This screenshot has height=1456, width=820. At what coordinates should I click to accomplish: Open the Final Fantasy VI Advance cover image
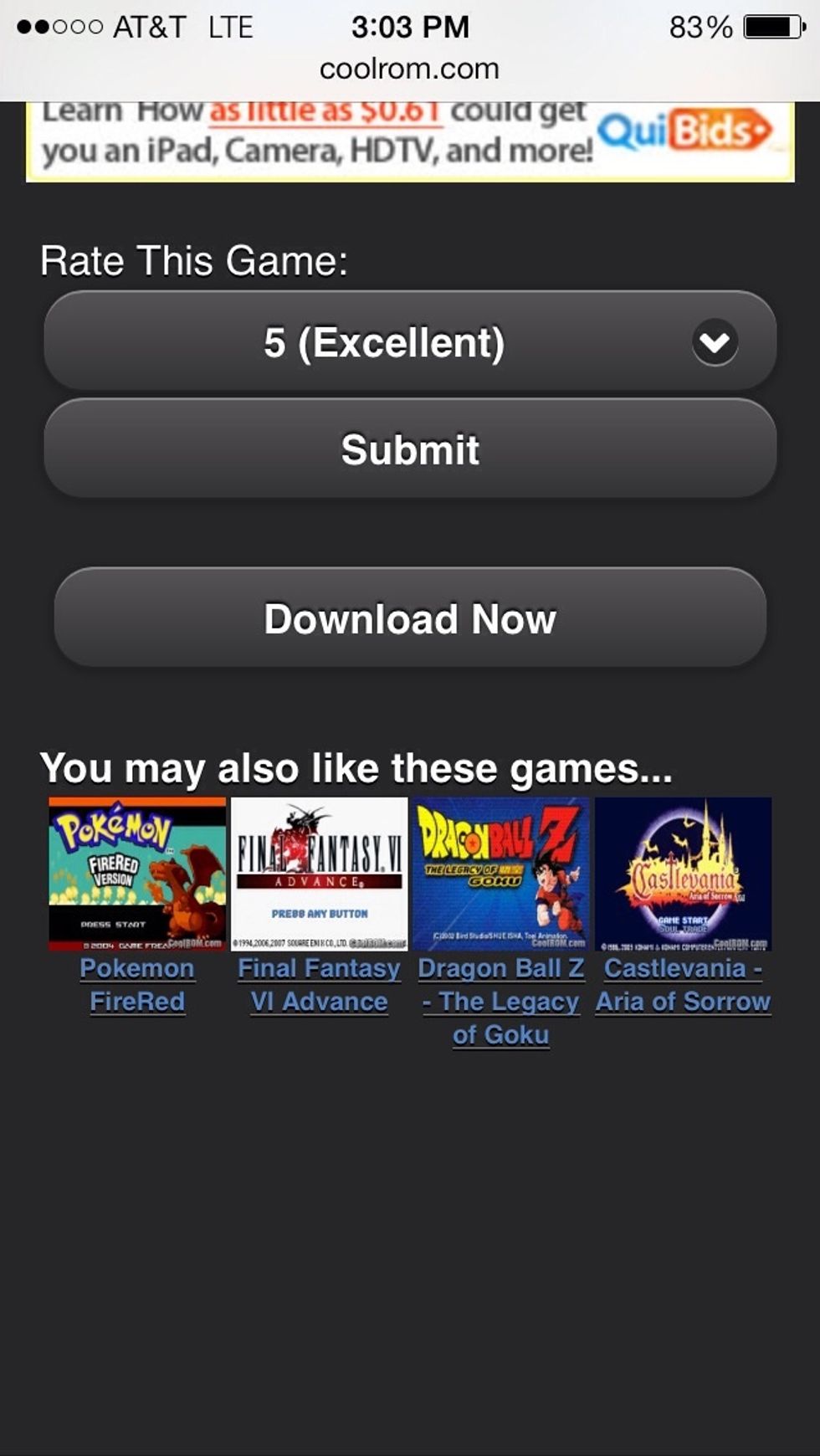click(x=319, y=874)
